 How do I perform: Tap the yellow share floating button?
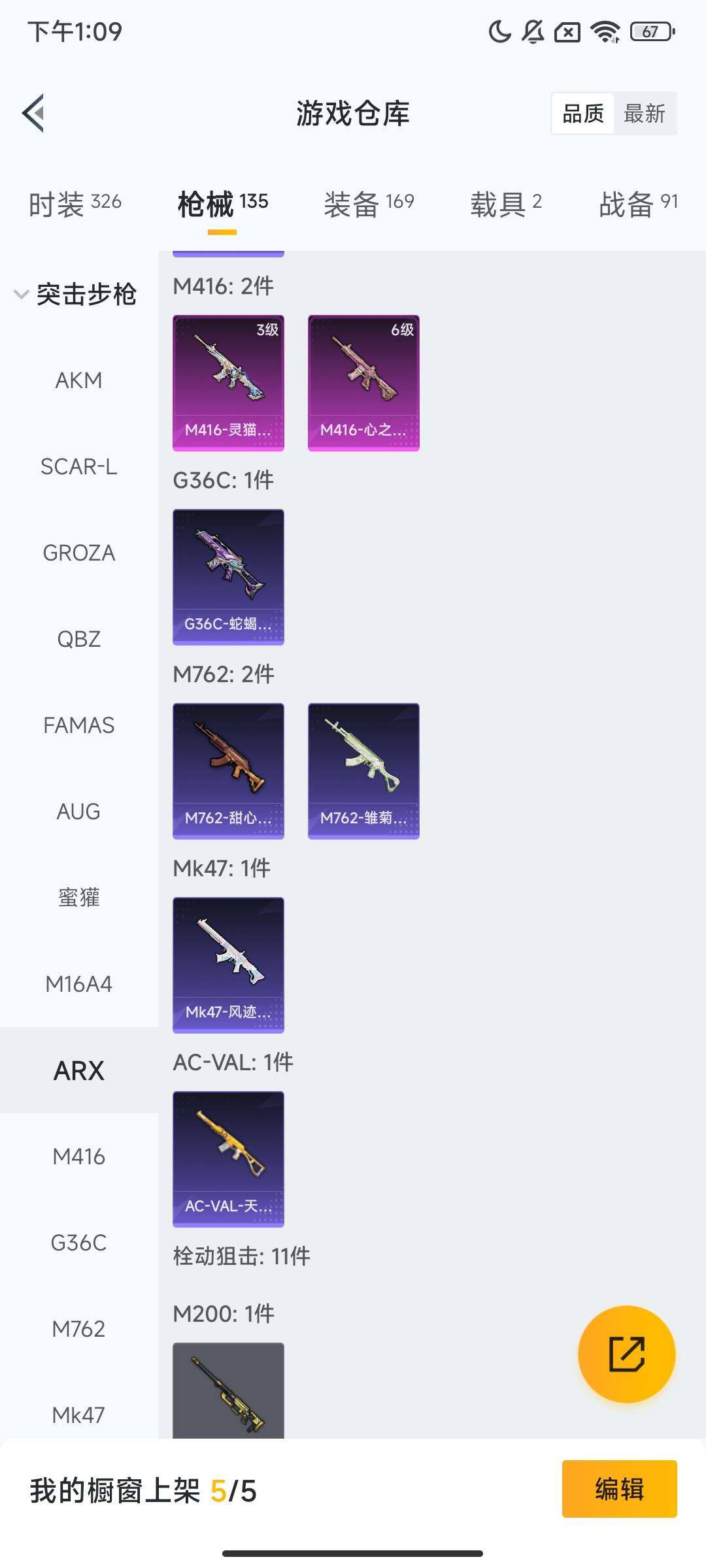coord(626,1354)
